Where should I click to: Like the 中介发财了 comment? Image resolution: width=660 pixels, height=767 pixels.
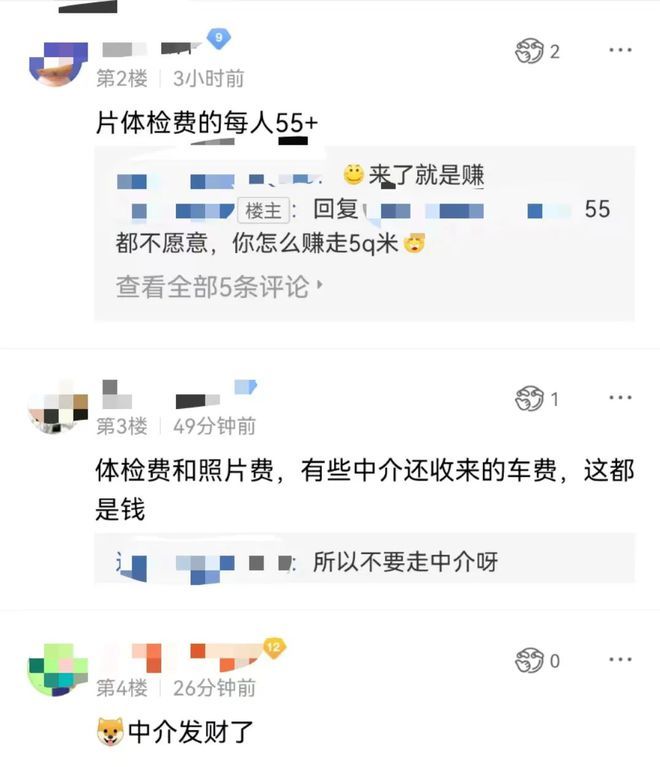point(529,661)
